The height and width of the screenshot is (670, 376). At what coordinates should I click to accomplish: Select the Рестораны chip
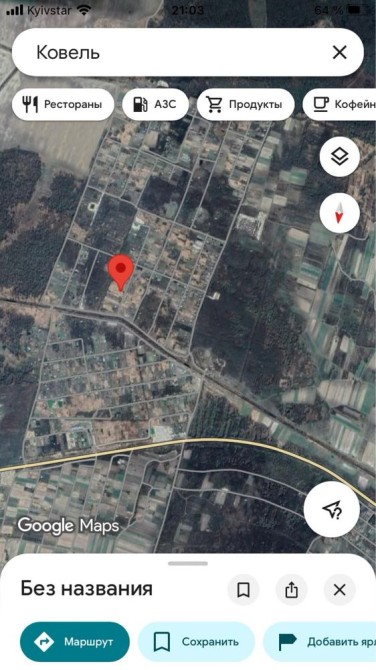point(63,104)
